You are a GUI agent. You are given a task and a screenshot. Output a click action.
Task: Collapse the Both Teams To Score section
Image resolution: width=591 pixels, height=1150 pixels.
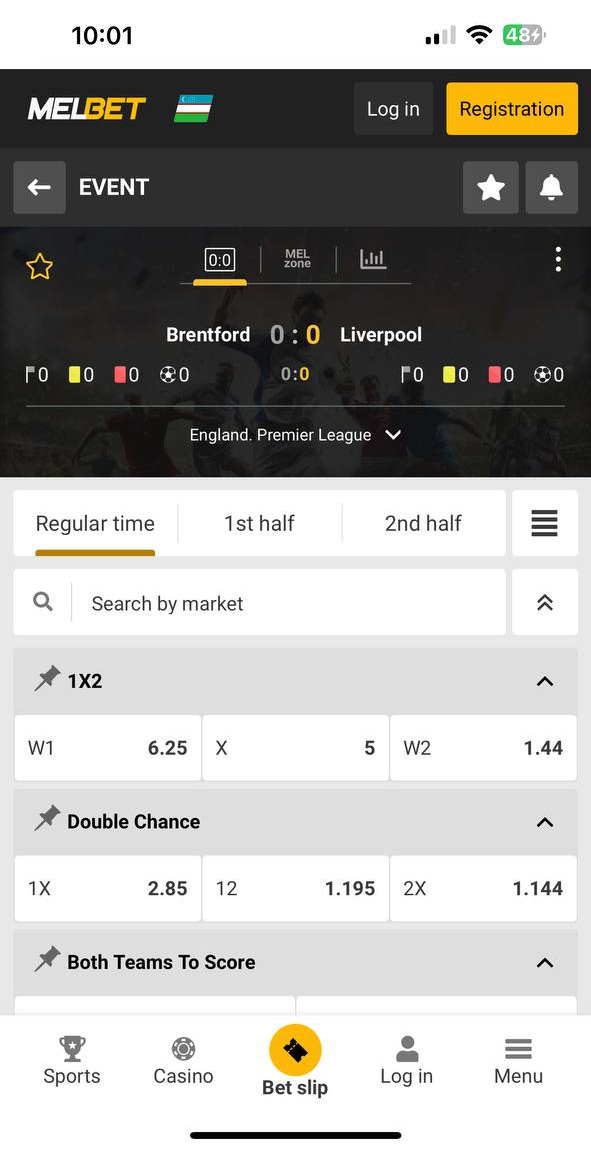pyautogui.click(x=545, y=962)
